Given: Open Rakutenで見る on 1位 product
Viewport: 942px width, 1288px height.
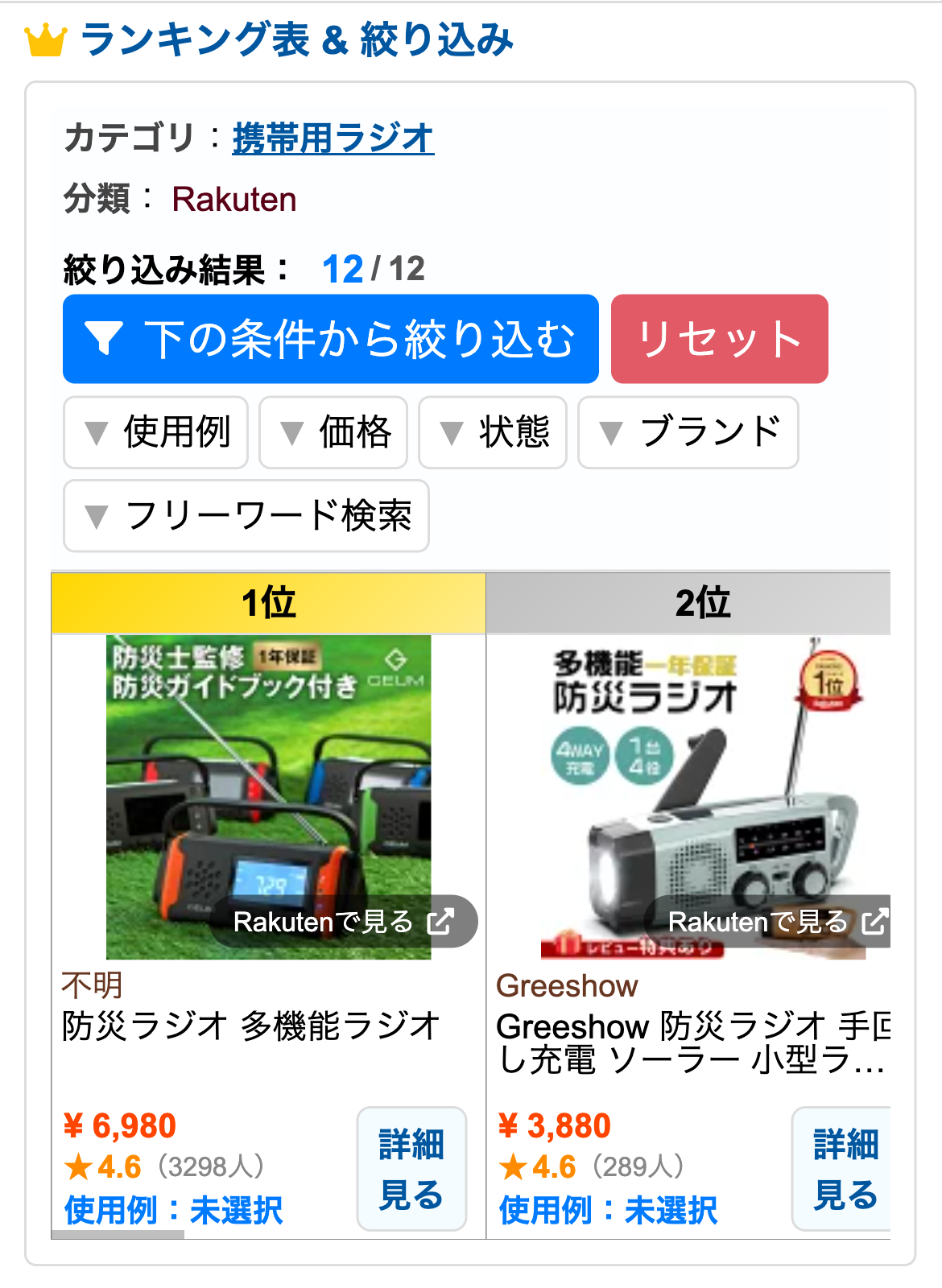Looking at the screenshot, I should 343,922.
